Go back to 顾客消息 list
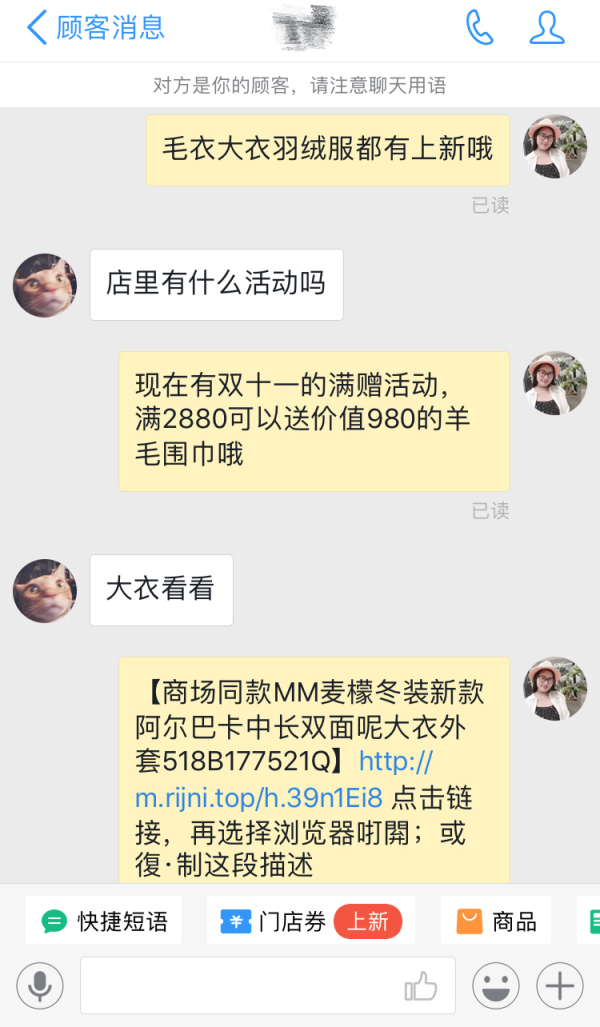Image resolution: width=600 pixels, height=1027 pixels. click(95, 28)
